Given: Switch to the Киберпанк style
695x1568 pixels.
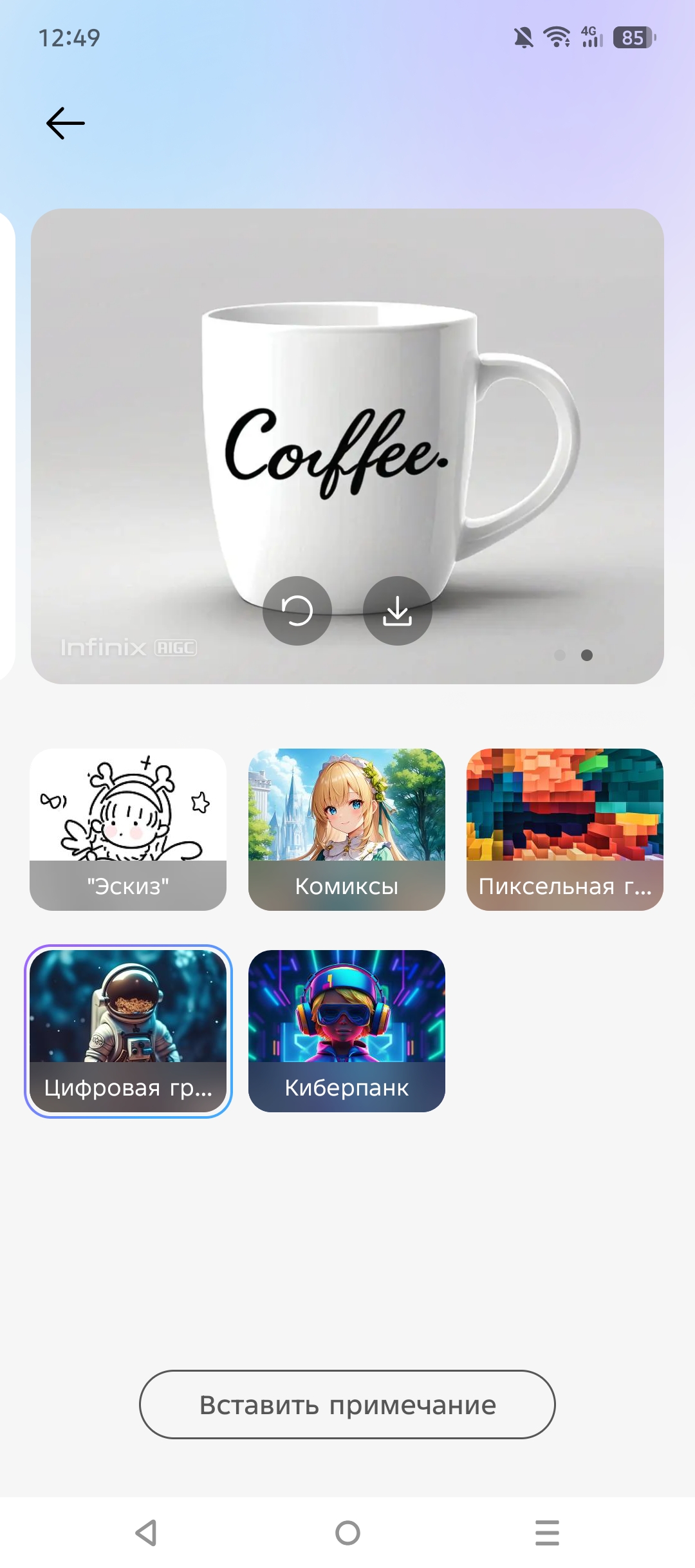Looking at the screenshot, I should tap(347, 1031).
